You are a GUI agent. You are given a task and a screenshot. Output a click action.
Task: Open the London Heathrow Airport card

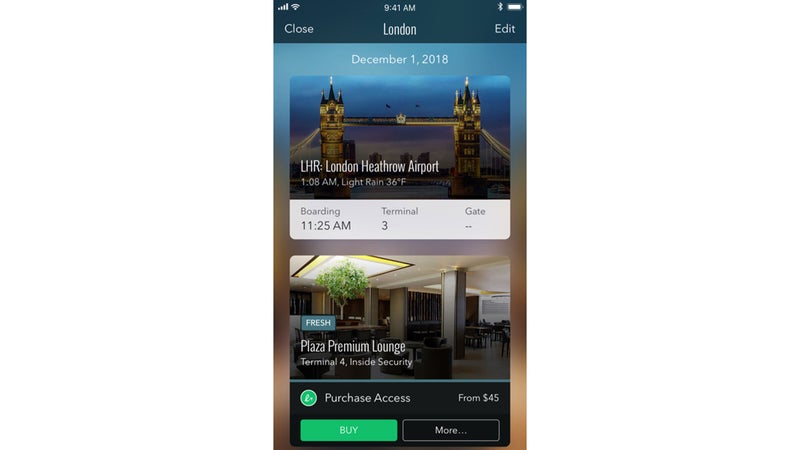point(400,140)
